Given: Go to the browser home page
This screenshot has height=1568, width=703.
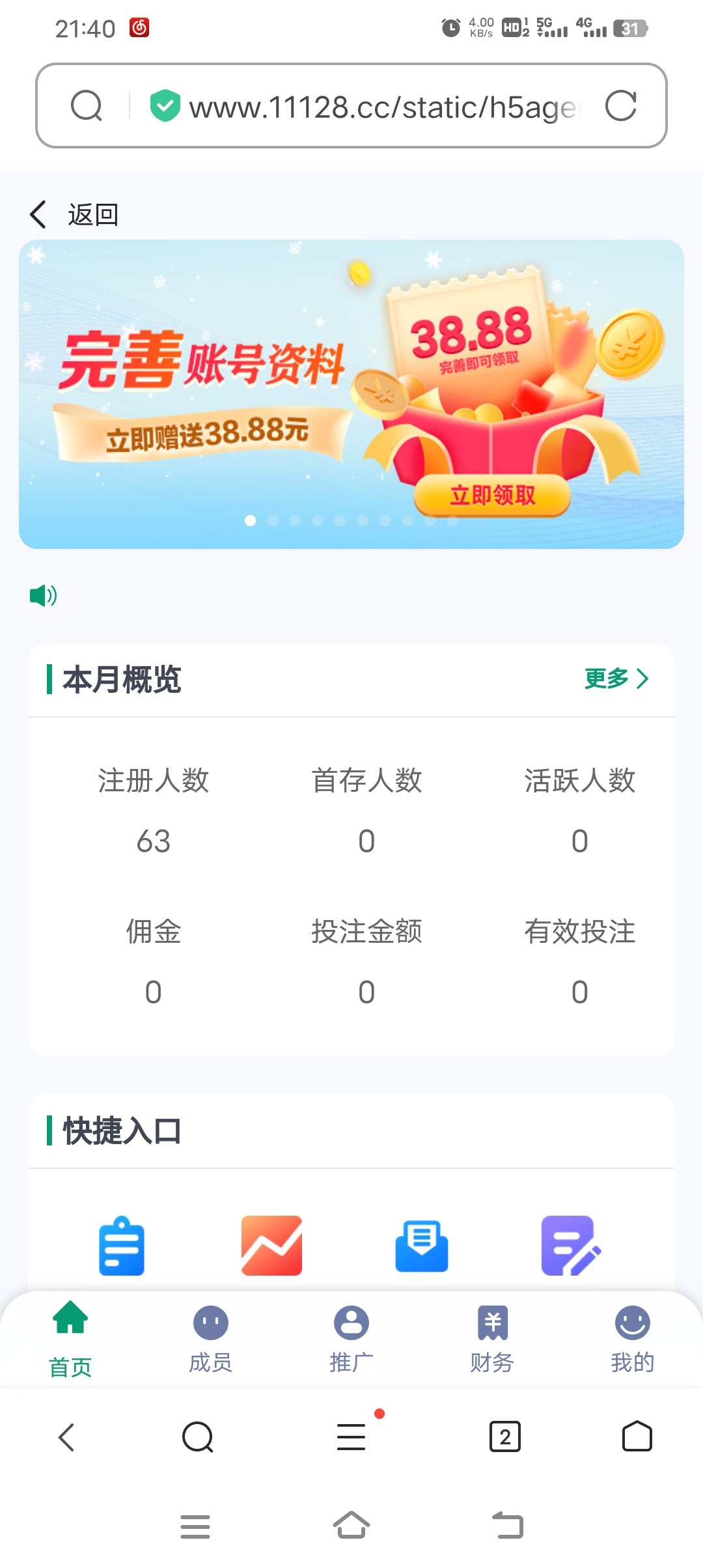Looking at the screenshot, I should pyautogui.click(x=637, y=1436).
